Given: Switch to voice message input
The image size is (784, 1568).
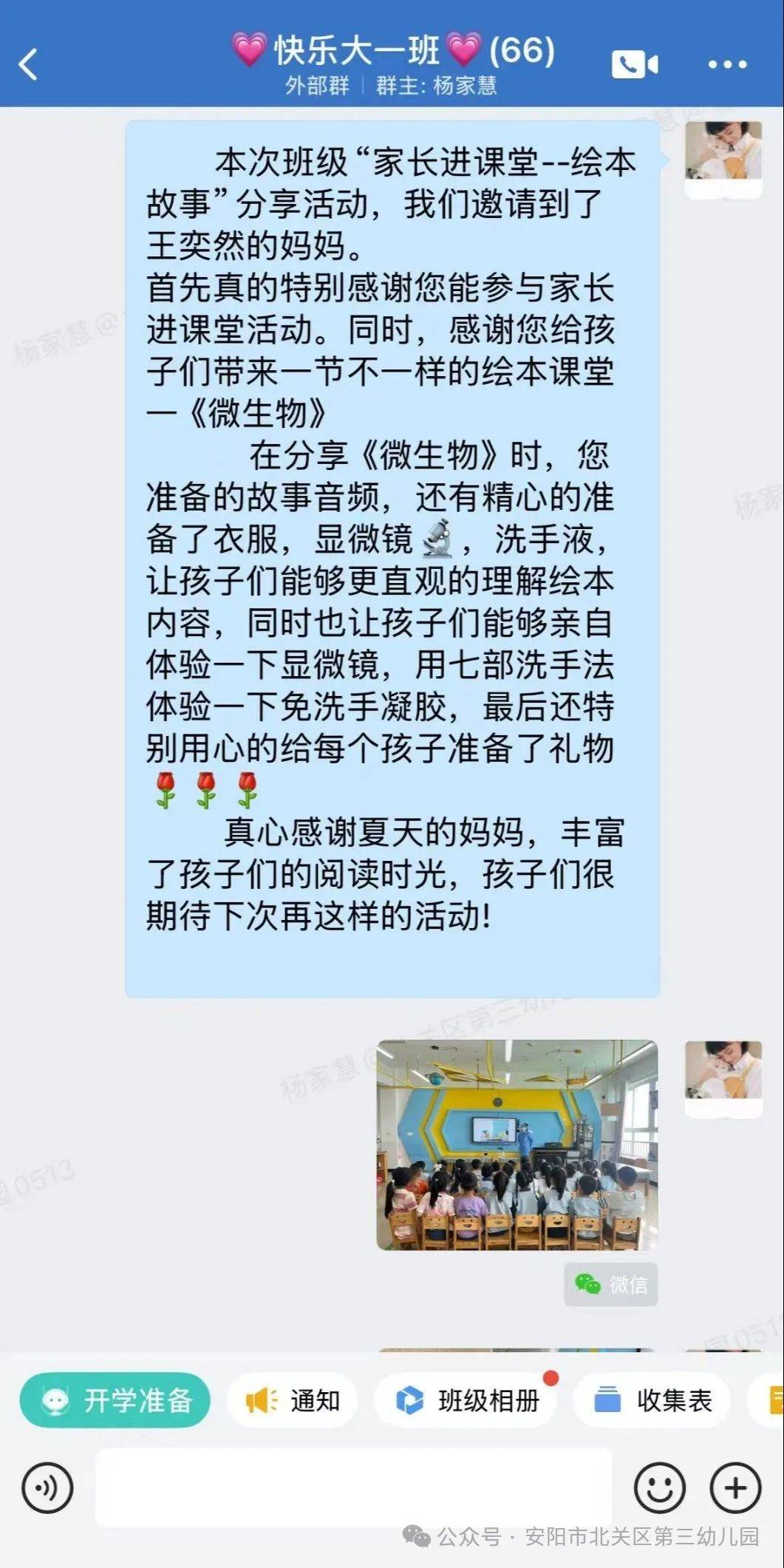Looking at the screenshot, I should pos(47,1487).
